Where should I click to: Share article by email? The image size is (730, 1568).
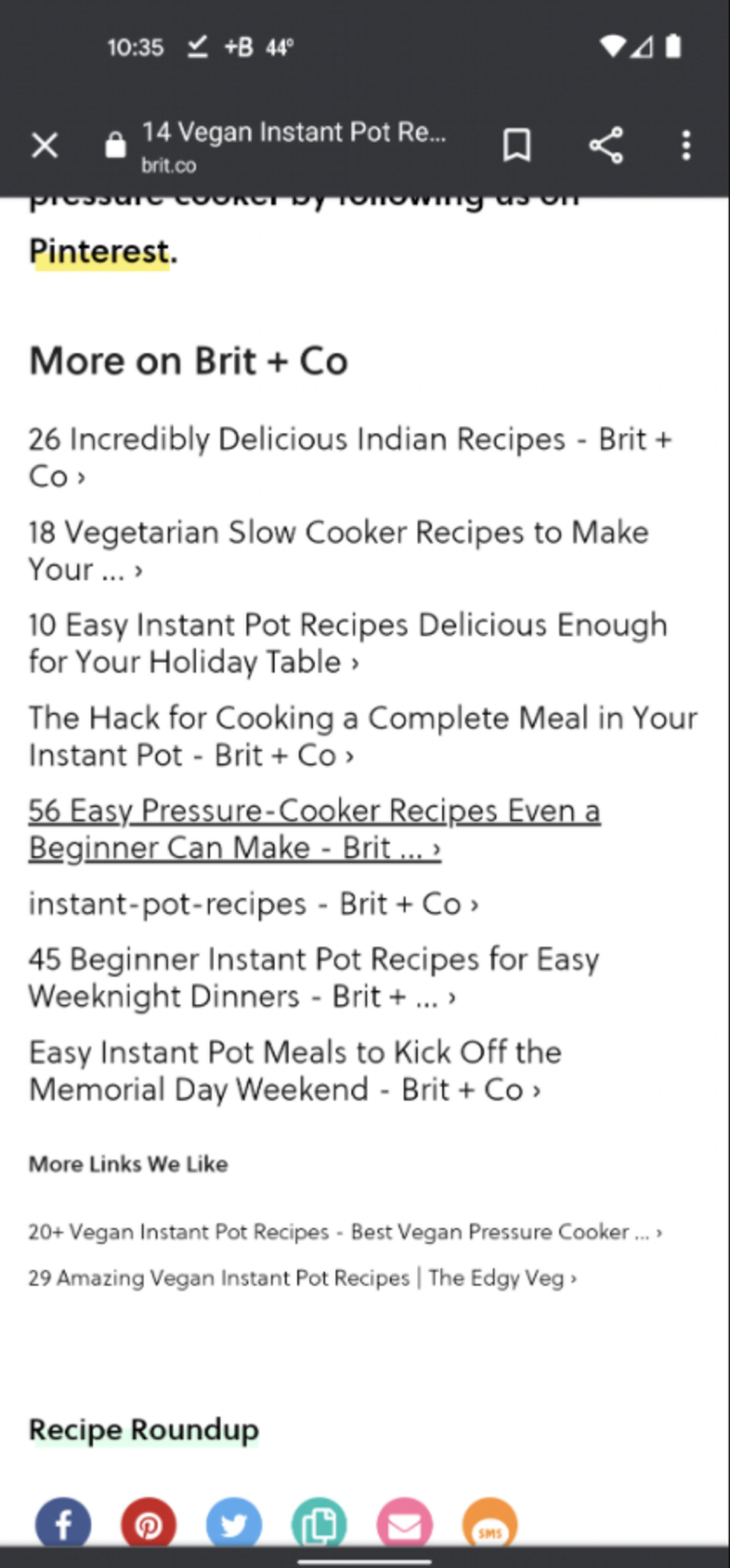click(404, 1524)
